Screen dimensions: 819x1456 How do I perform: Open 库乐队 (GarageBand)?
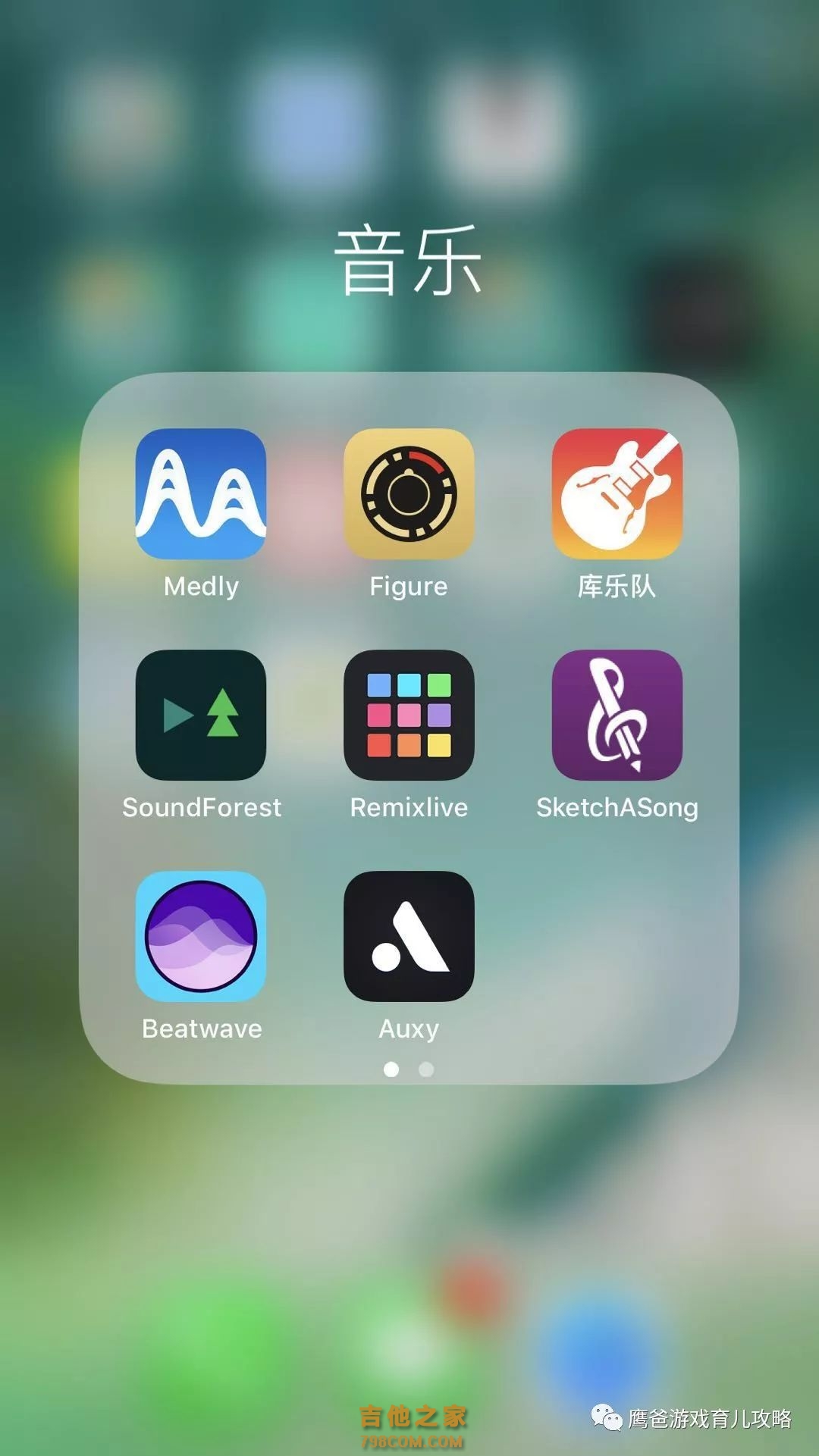pyautogui.click(x=617, y=494)
